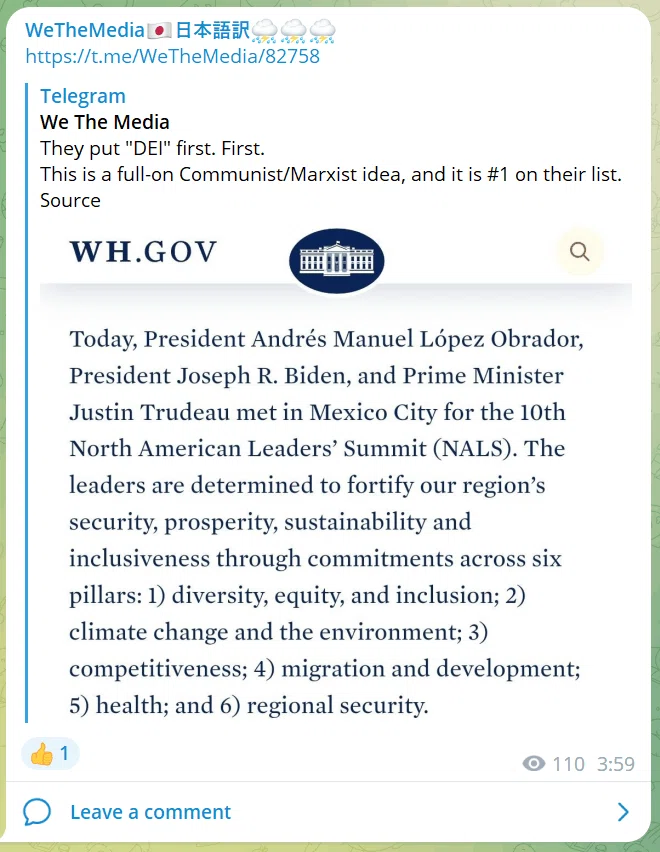This screenshot has width=660, height=852.
Task: Open the t.me/WeTheMedia/82758 link
Action: click(x=173, y=56)
